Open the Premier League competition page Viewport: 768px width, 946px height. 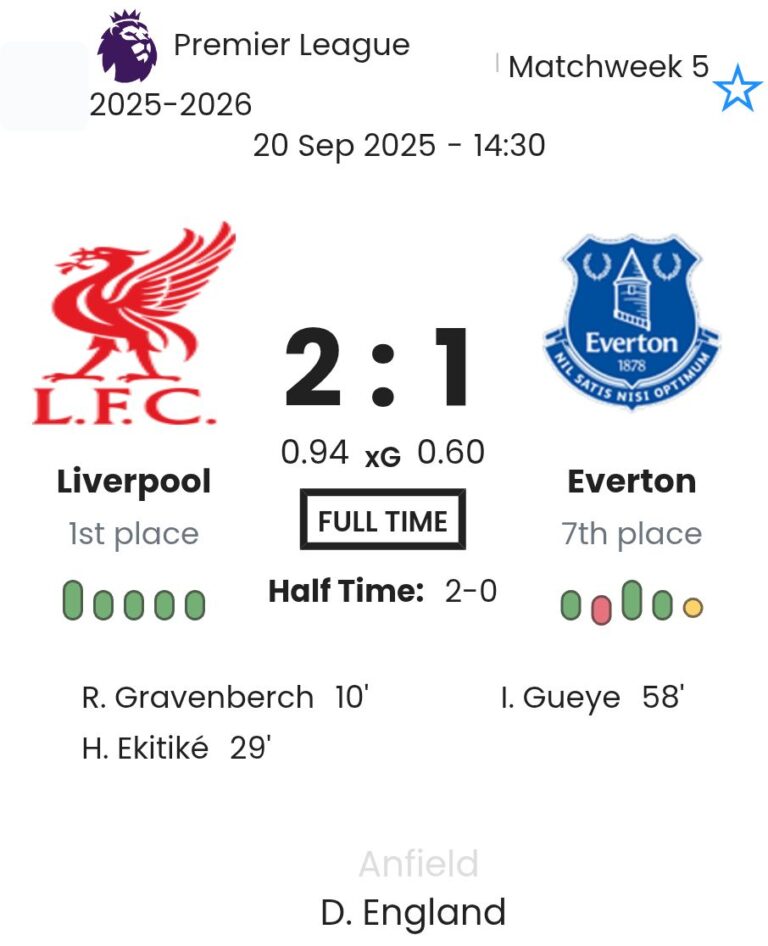click(x=291, y=45)
